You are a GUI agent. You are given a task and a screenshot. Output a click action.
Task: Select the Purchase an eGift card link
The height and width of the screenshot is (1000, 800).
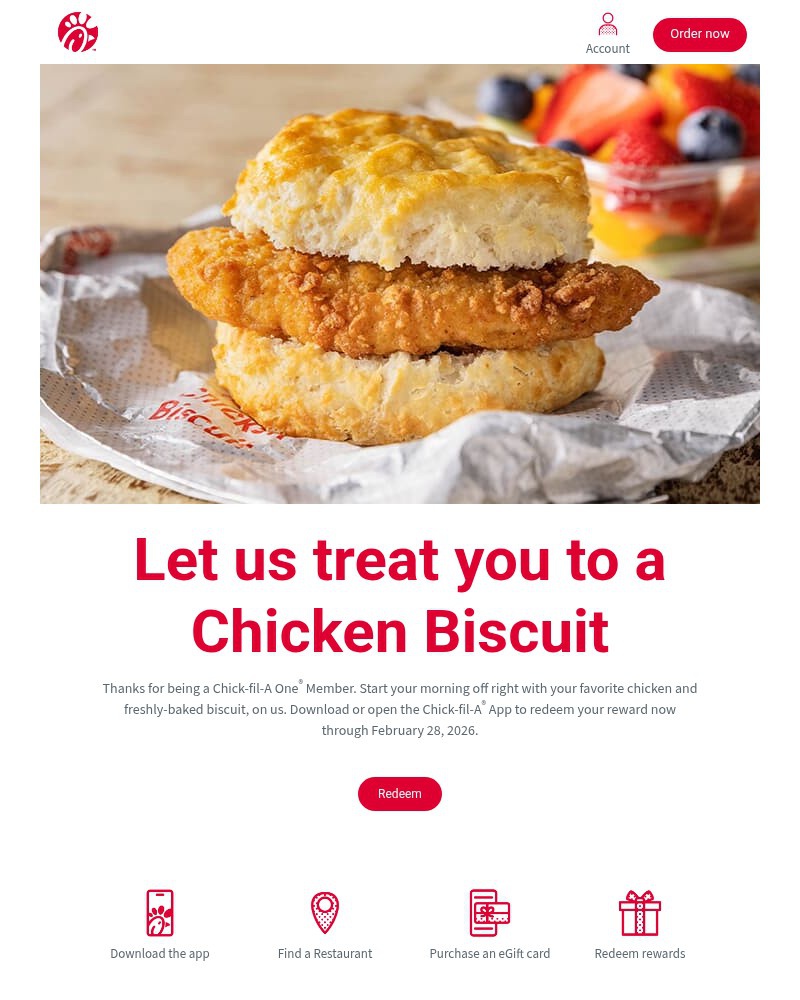click(489, 953)
